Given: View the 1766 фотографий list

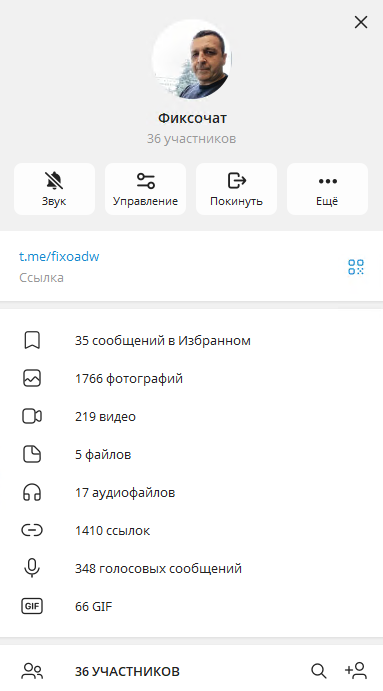Looking at the screenshot, I should [191, 379].
